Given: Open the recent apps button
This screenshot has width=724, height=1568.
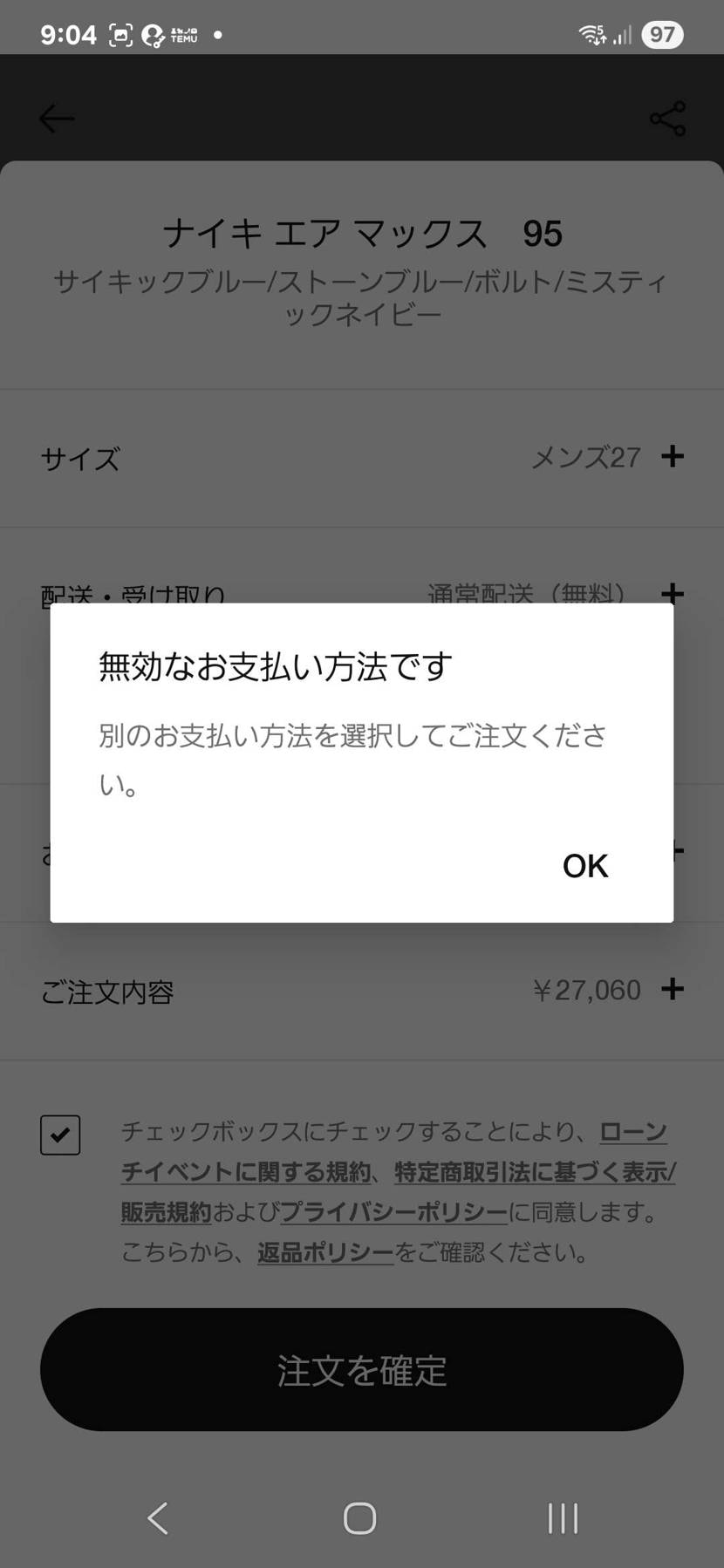Looking at the screenshot, I should [x=563, y=1517].
